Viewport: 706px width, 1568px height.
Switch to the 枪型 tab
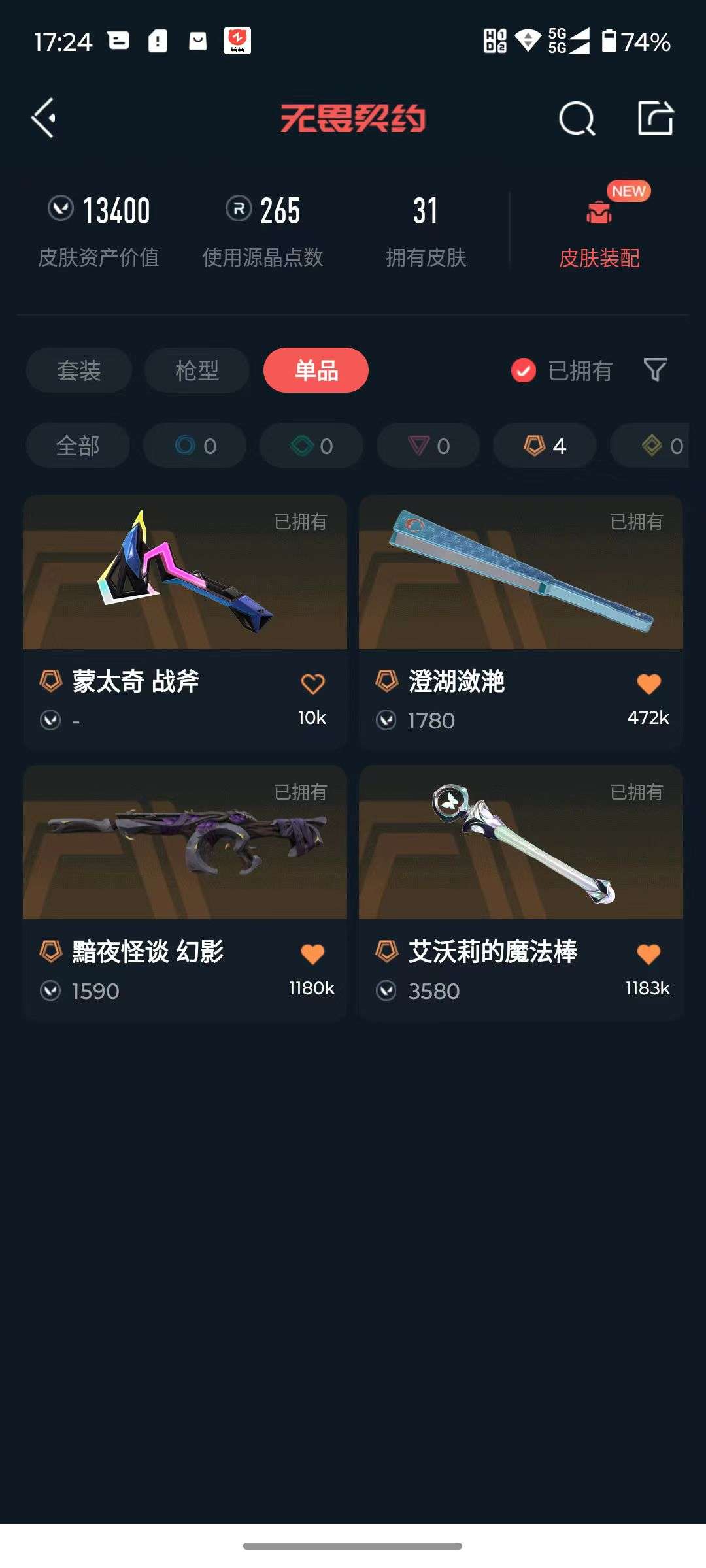coord(195,370)
